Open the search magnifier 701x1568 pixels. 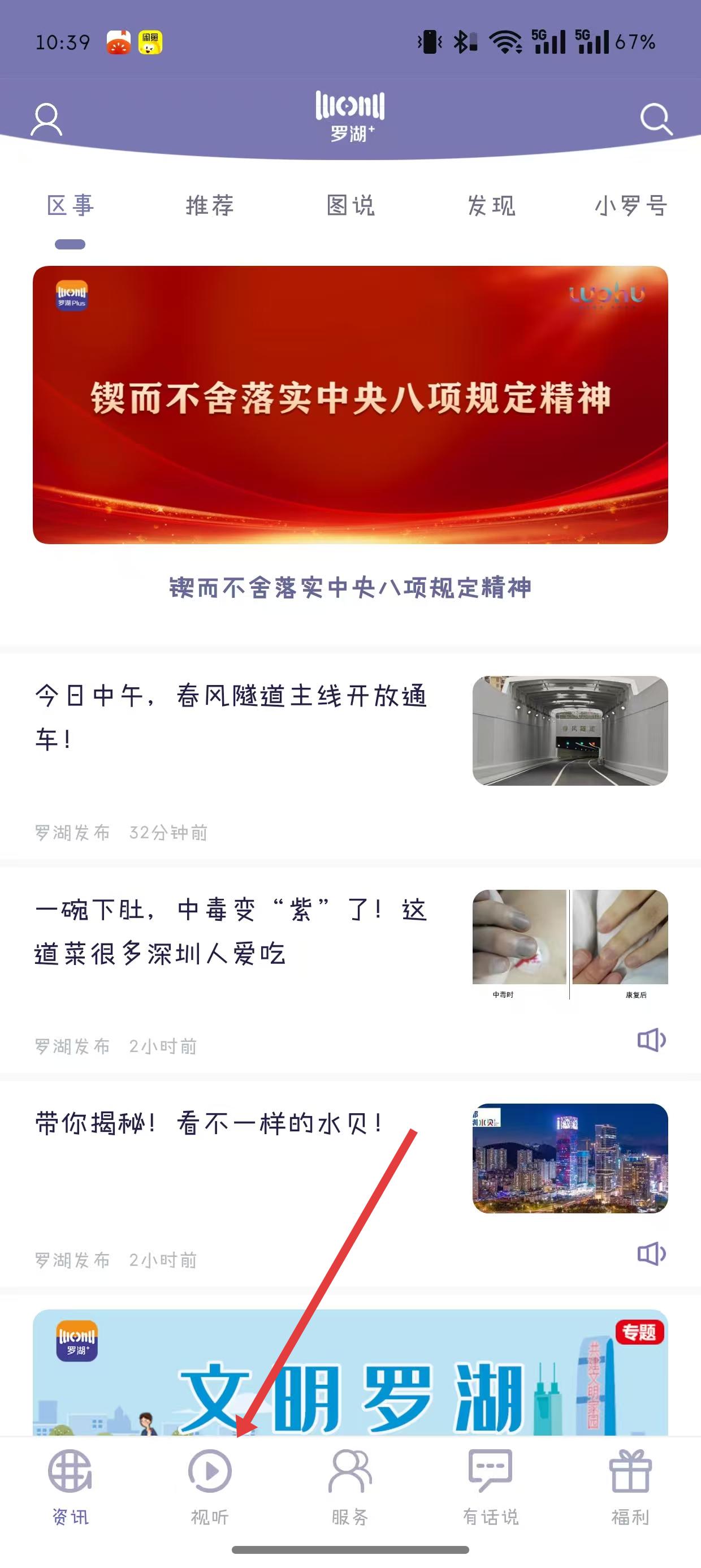pyautogui.click(x=656, y=119)
